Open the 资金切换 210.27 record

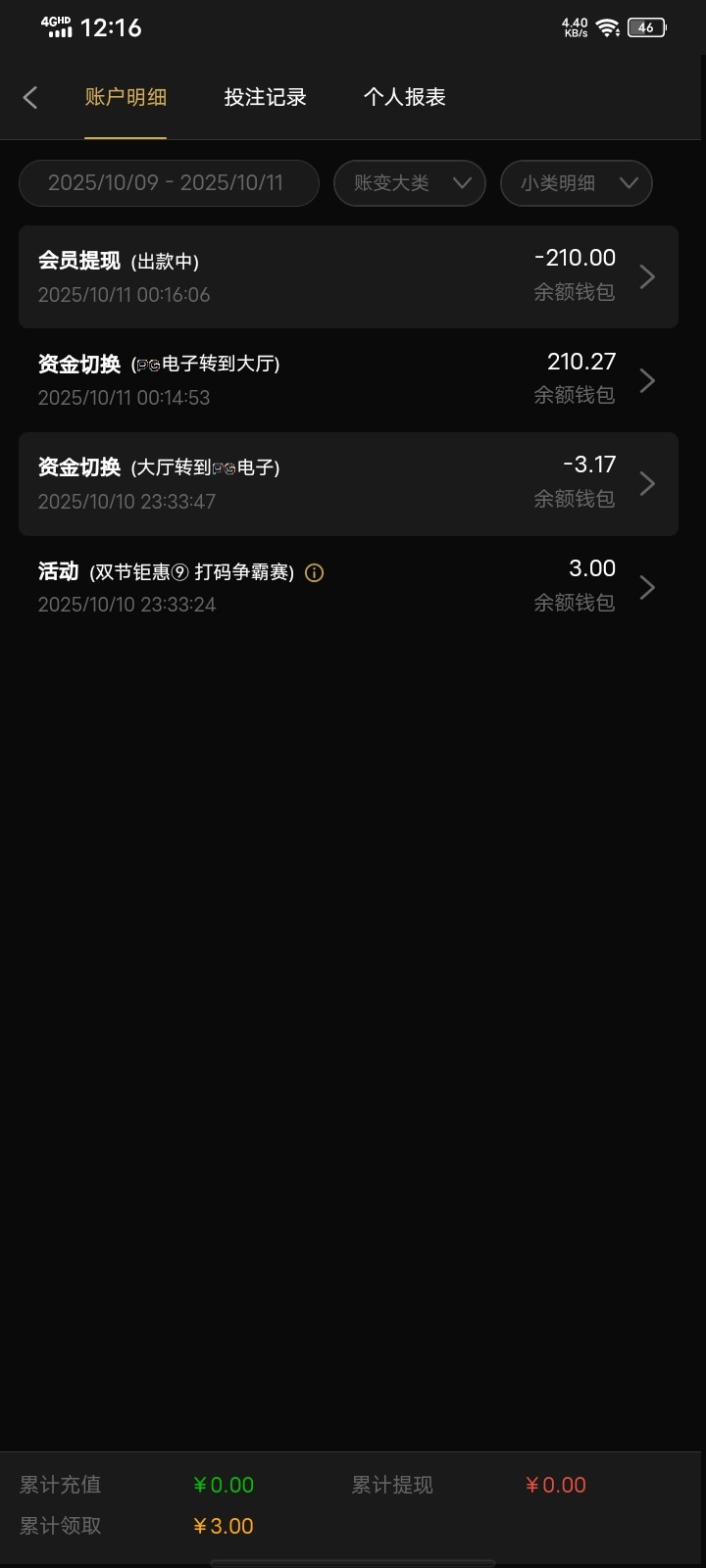click(x=348, y=379)
